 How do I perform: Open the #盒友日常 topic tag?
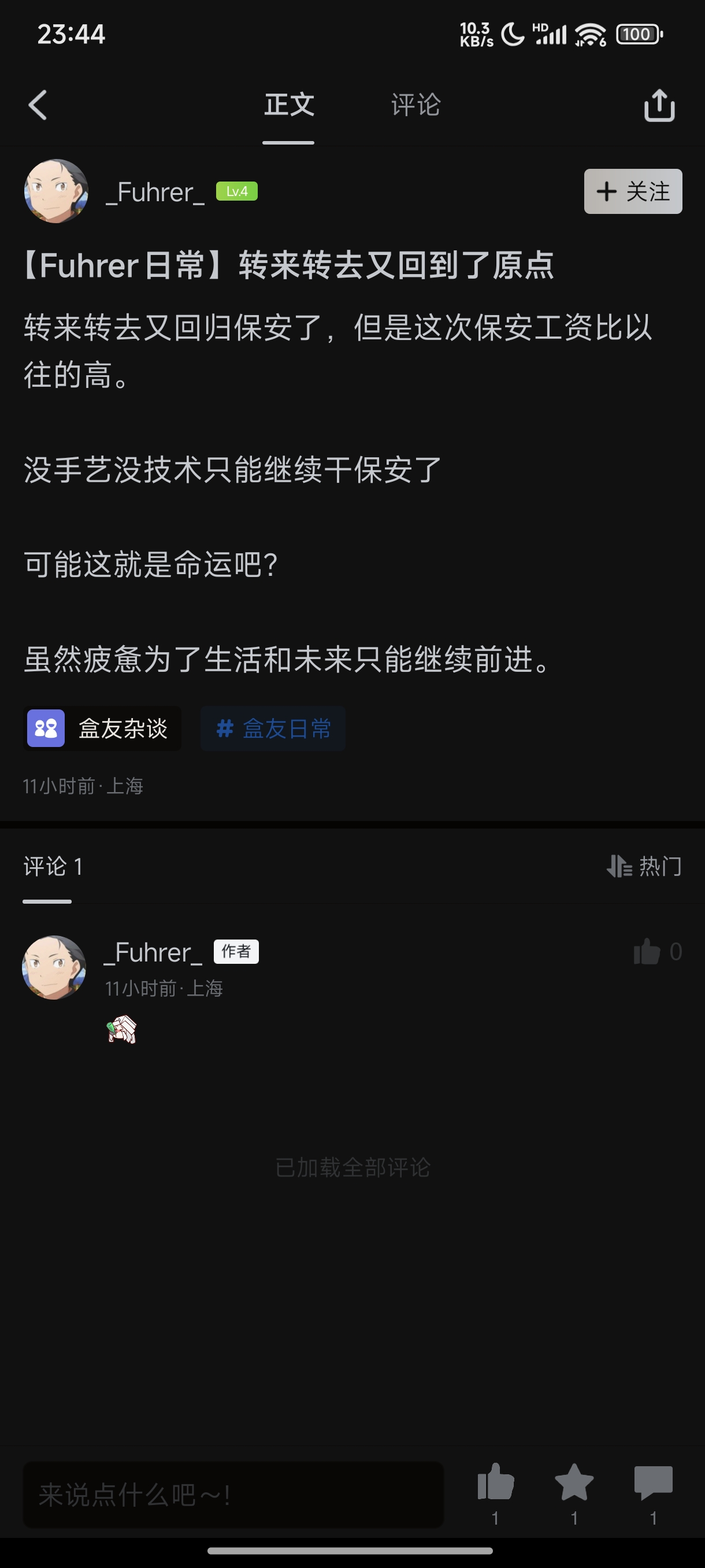273,728
